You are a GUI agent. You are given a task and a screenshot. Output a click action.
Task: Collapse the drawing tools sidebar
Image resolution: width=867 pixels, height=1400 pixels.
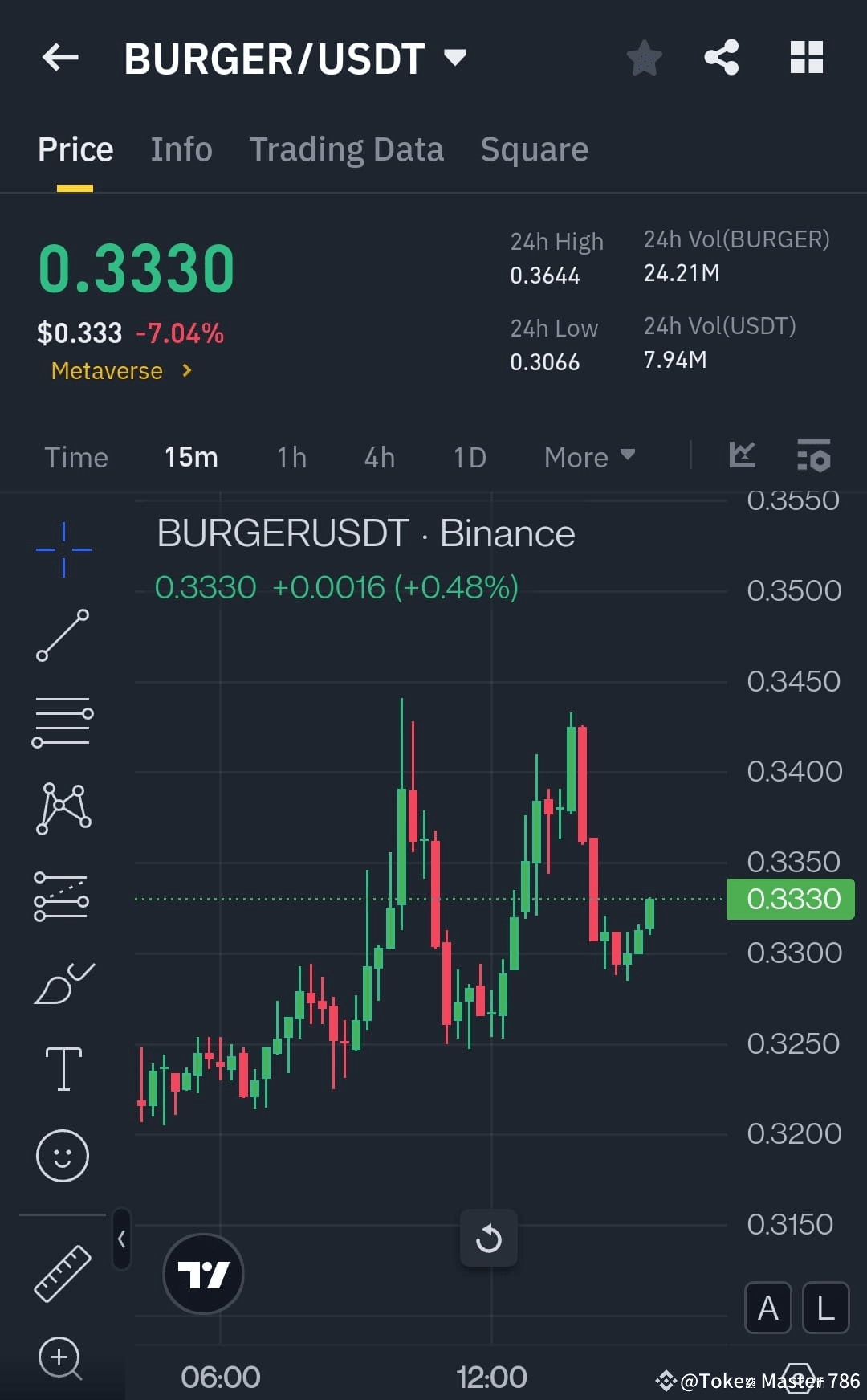click(x=120, y=1239)
